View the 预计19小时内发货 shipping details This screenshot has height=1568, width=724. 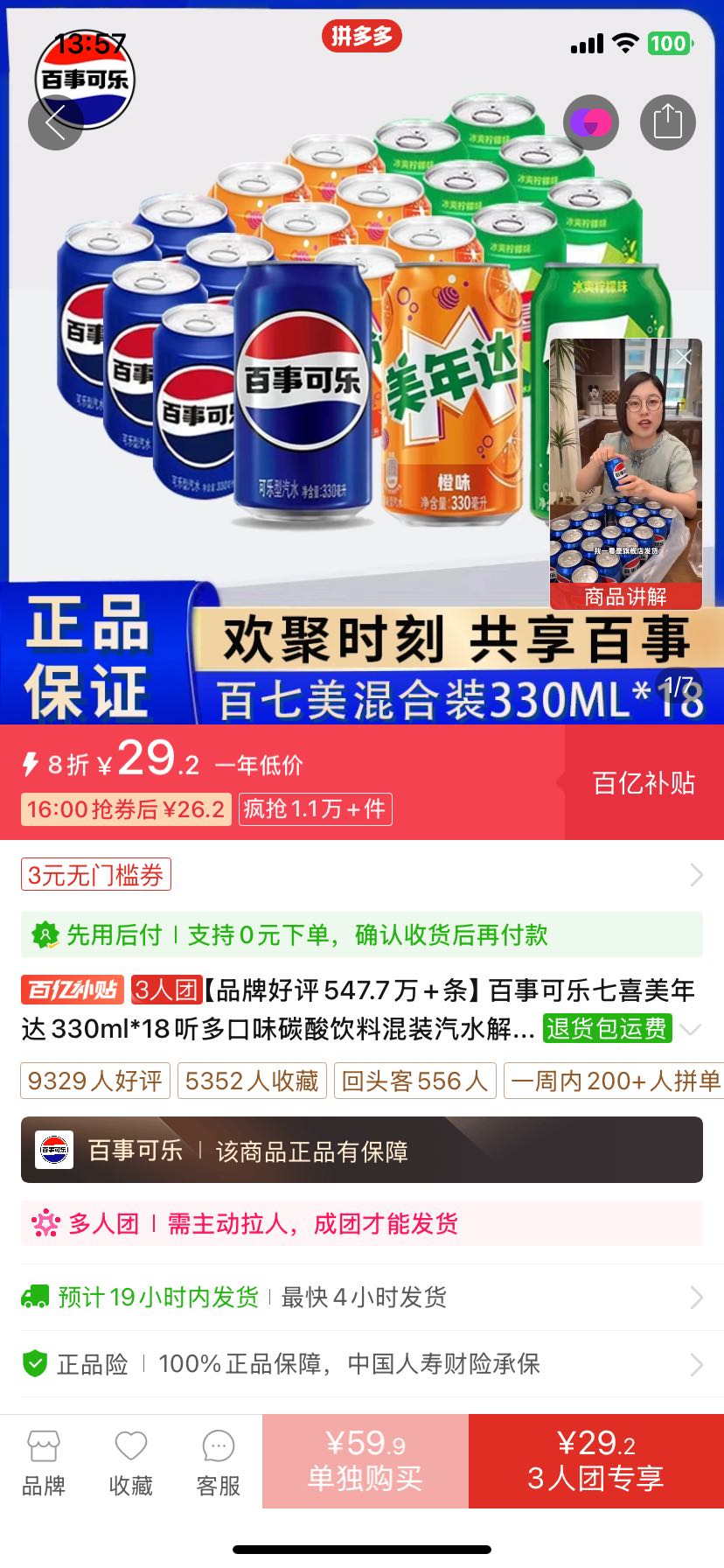click(362, 1297)
